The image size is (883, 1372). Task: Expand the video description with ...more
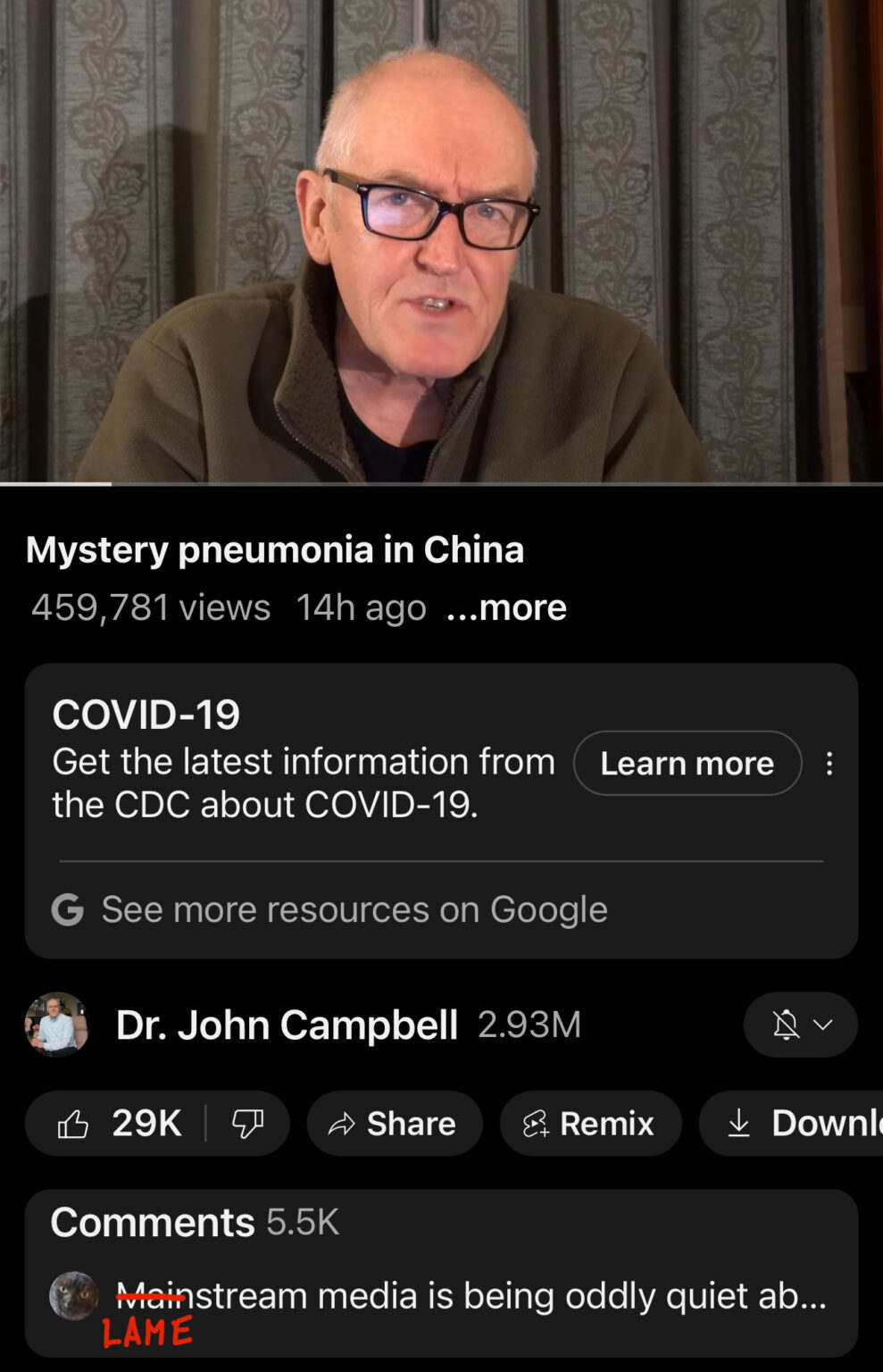click(x=506, y=607)
